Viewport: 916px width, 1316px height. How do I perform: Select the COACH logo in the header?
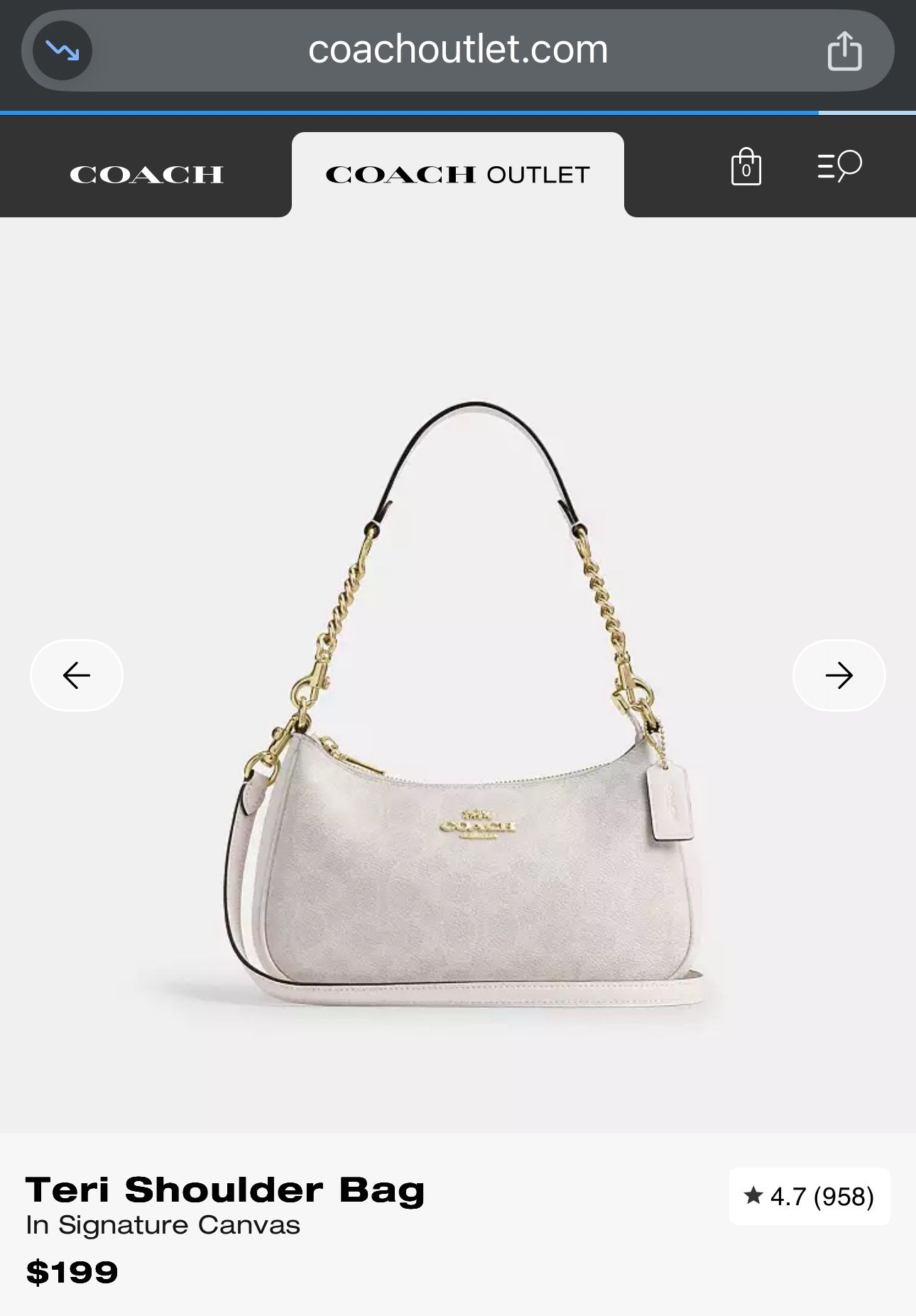[x=146, y=175]
